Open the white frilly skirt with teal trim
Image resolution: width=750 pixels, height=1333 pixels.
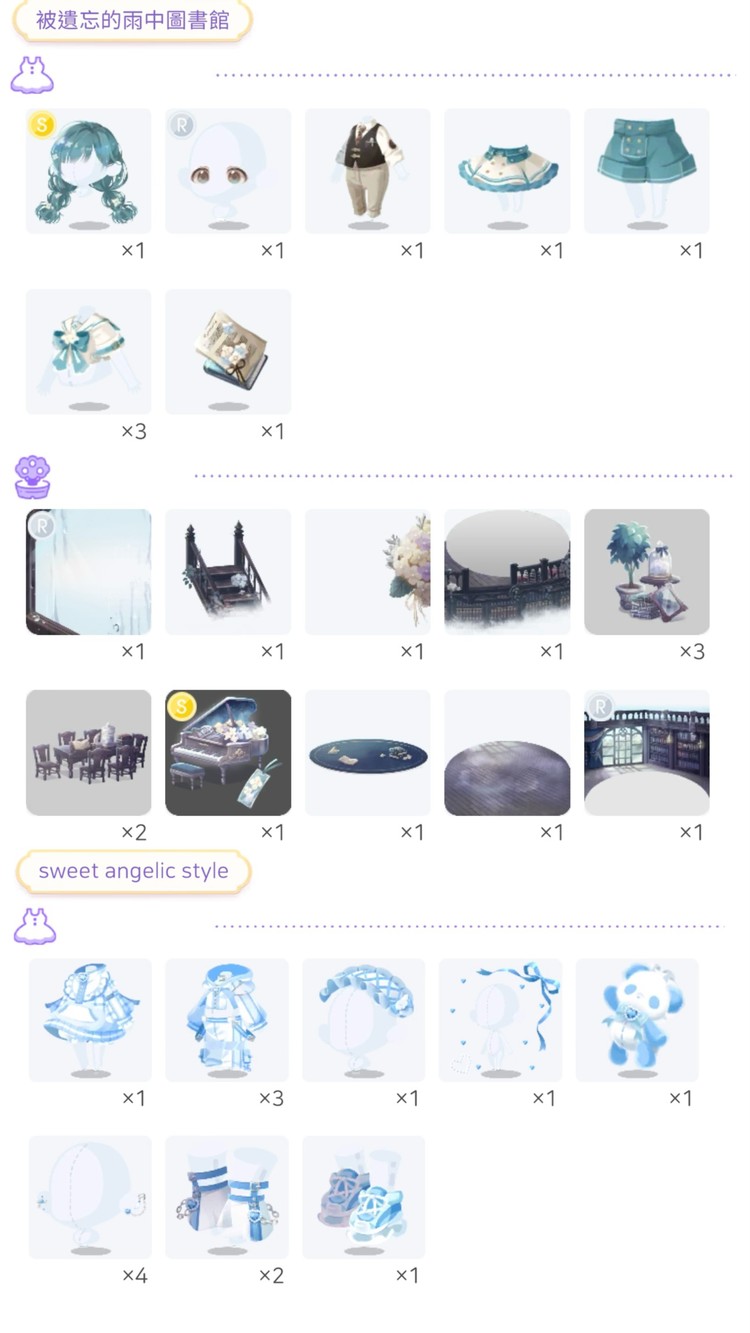(x=507, y=171)
